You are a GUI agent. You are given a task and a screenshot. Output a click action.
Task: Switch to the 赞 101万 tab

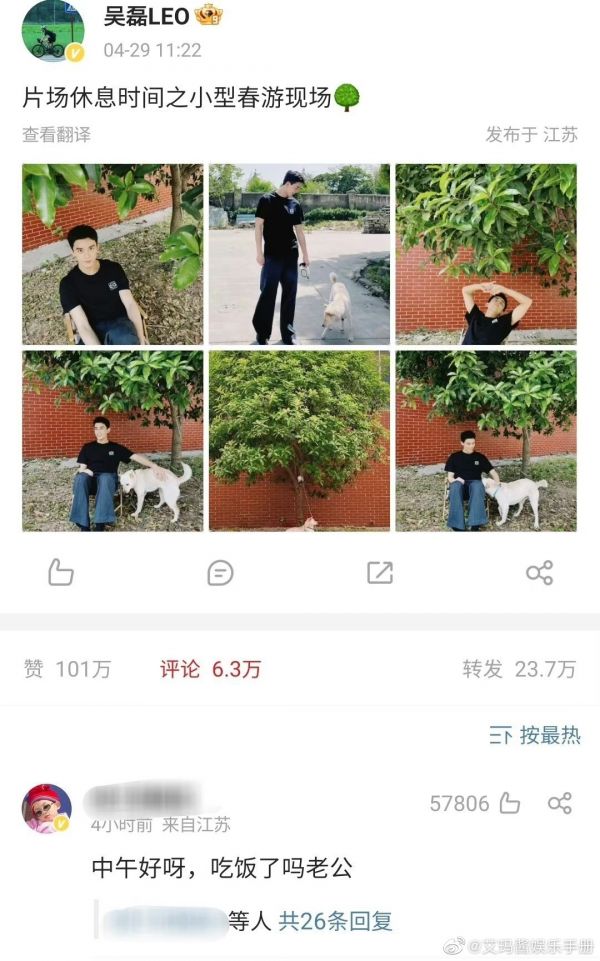tap(67, 669)
